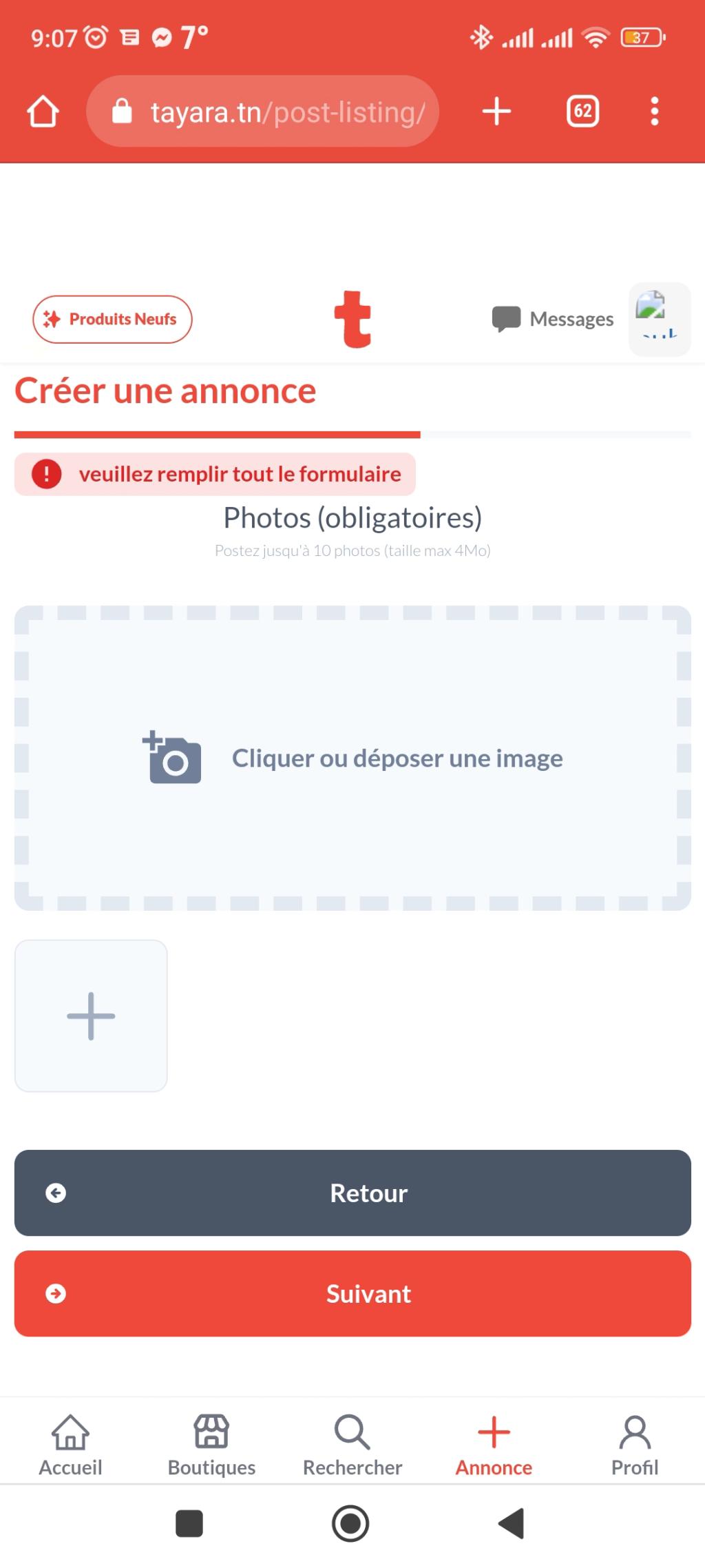Open the Rechercher tab
The image size is (705, 1568).
(x=352, y=1445)
